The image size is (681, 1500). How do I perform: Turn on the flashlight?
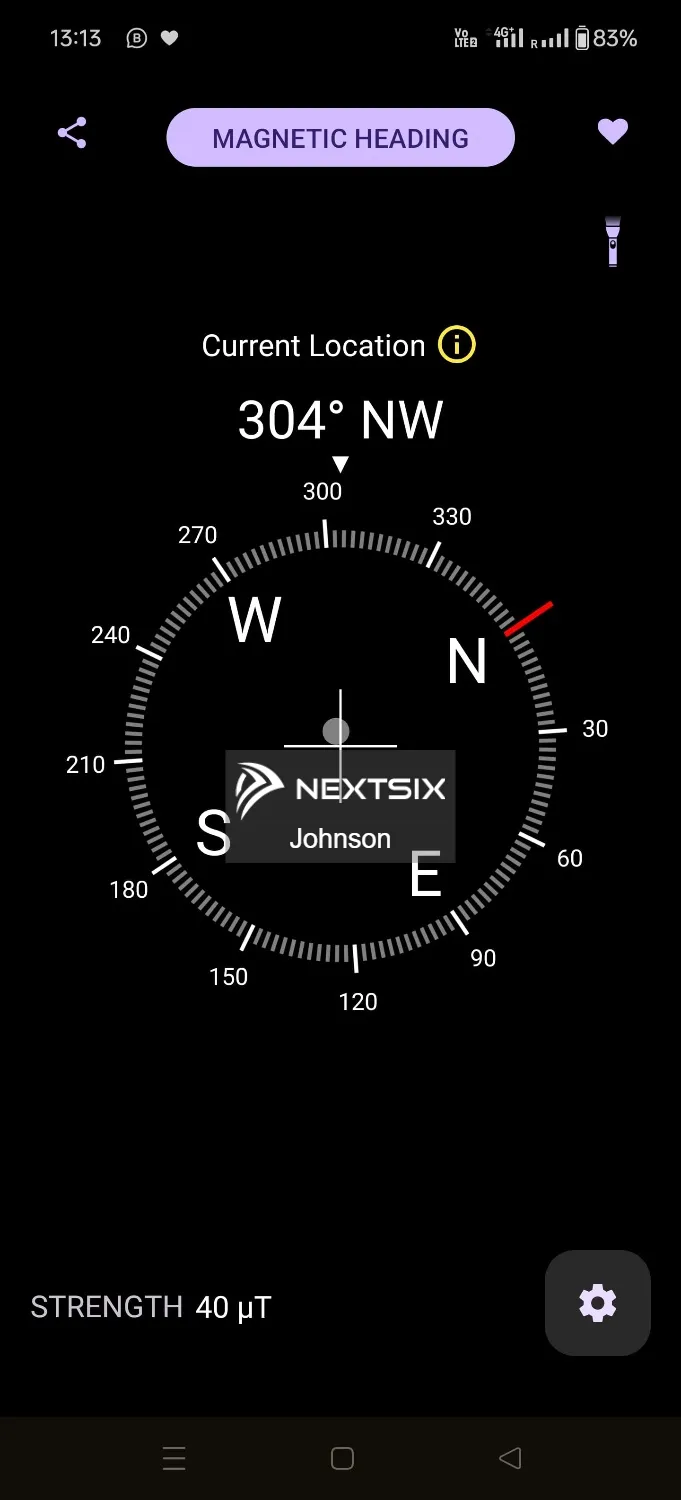[x=612, y=241]
